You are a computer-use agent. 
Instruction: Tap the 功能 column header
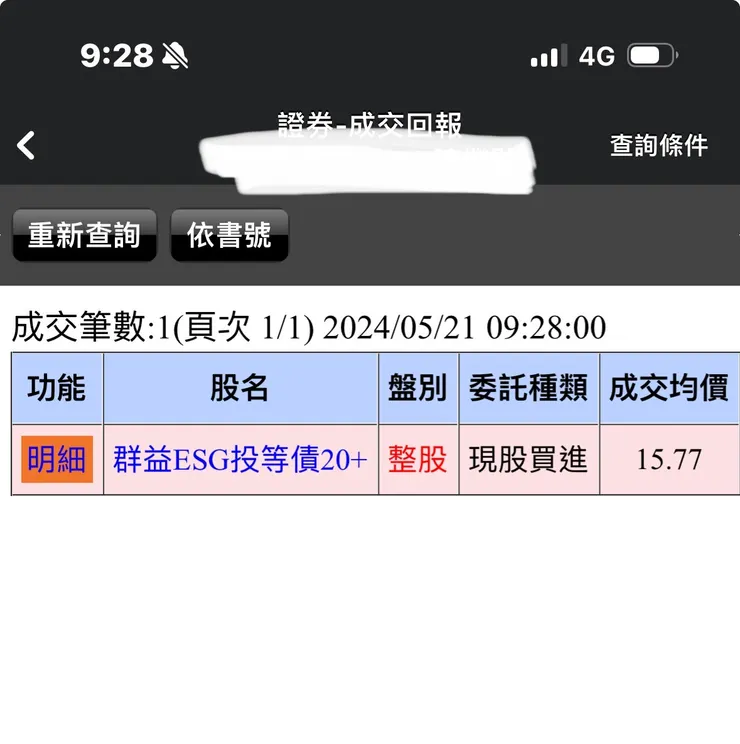54,389
